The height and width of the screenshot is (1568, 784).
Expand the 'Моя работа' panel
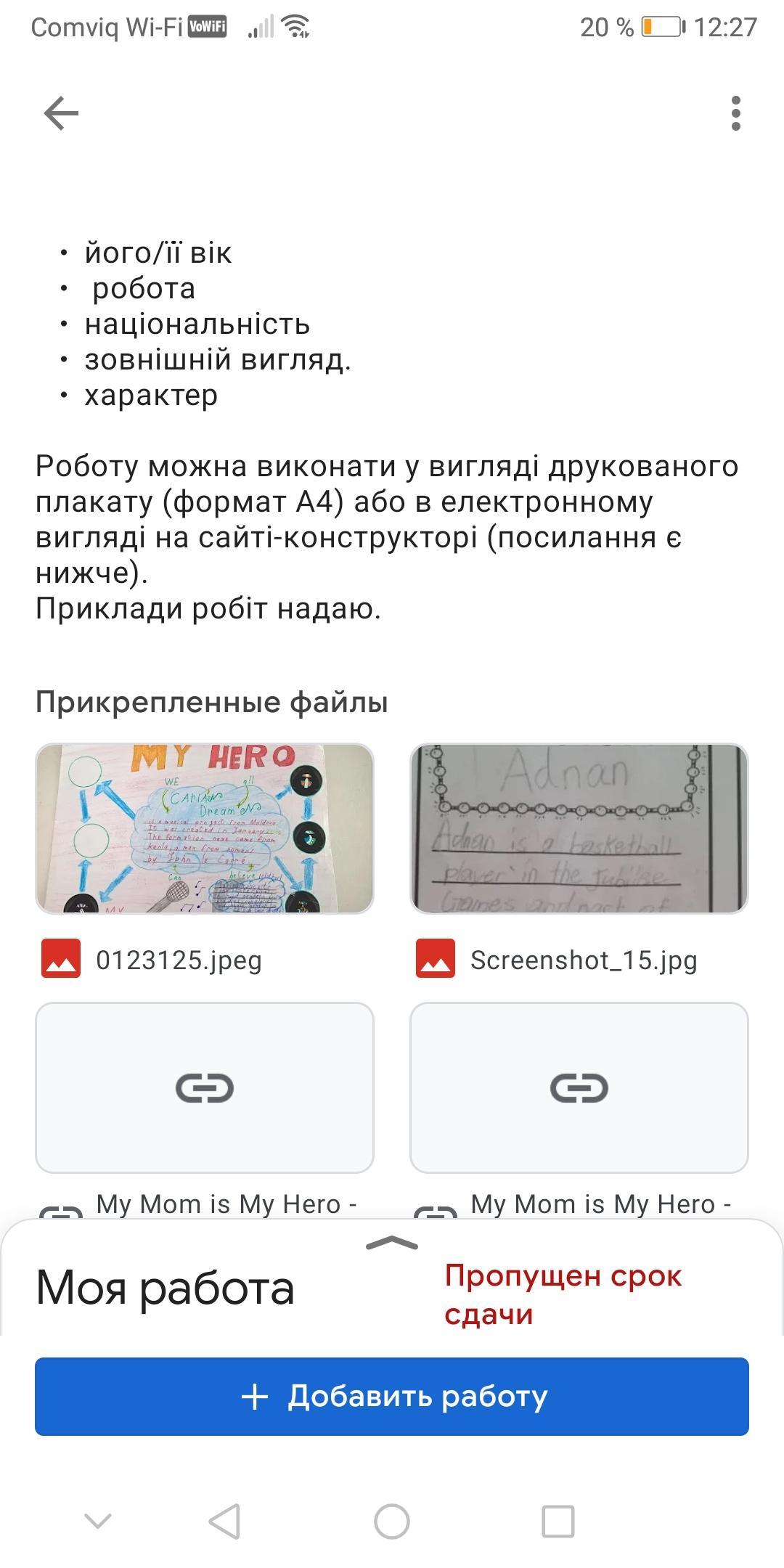pyautogui.click(x=392, y=1244)
